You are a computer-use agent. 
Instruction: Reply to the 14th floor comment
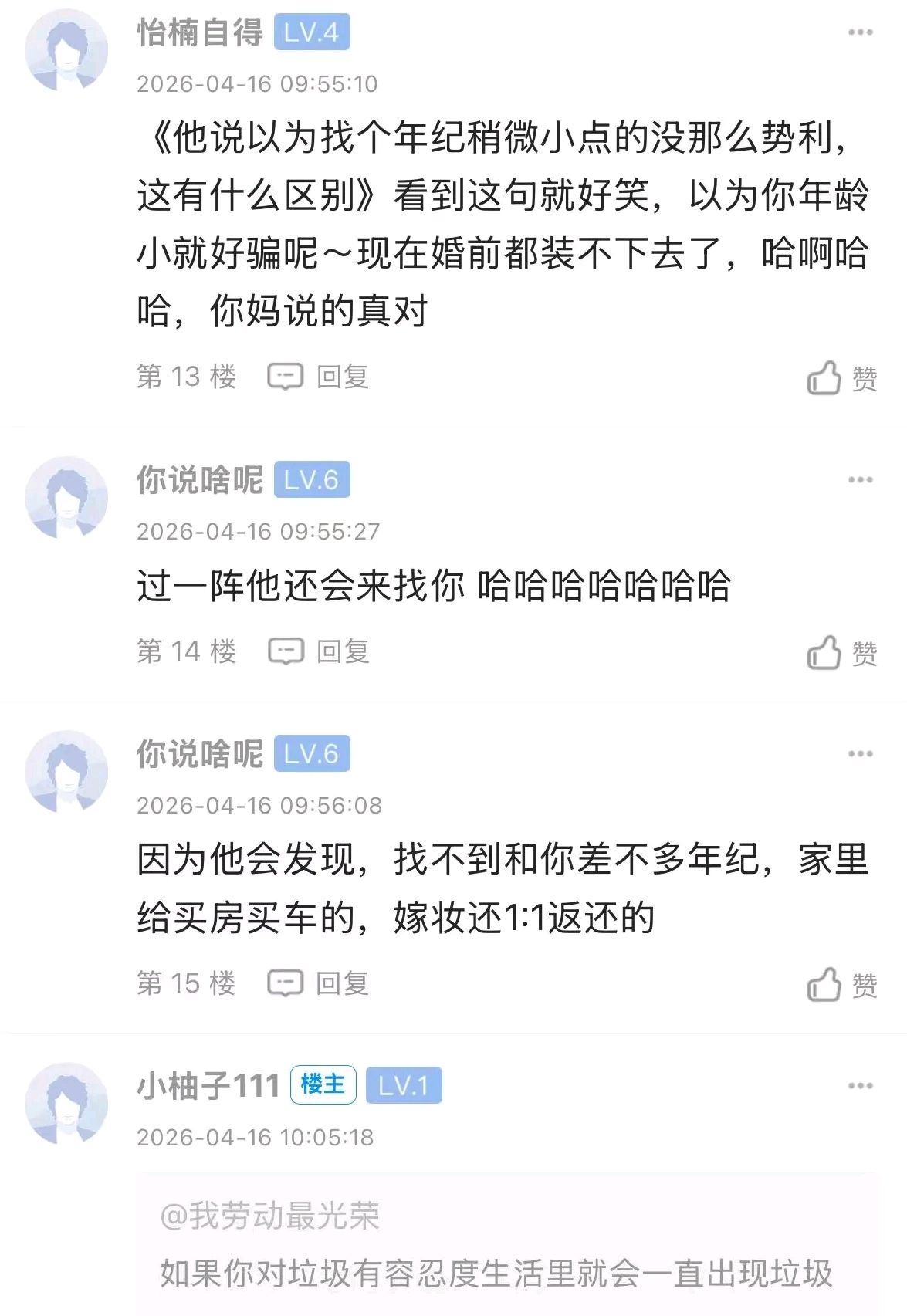(319, 651)
